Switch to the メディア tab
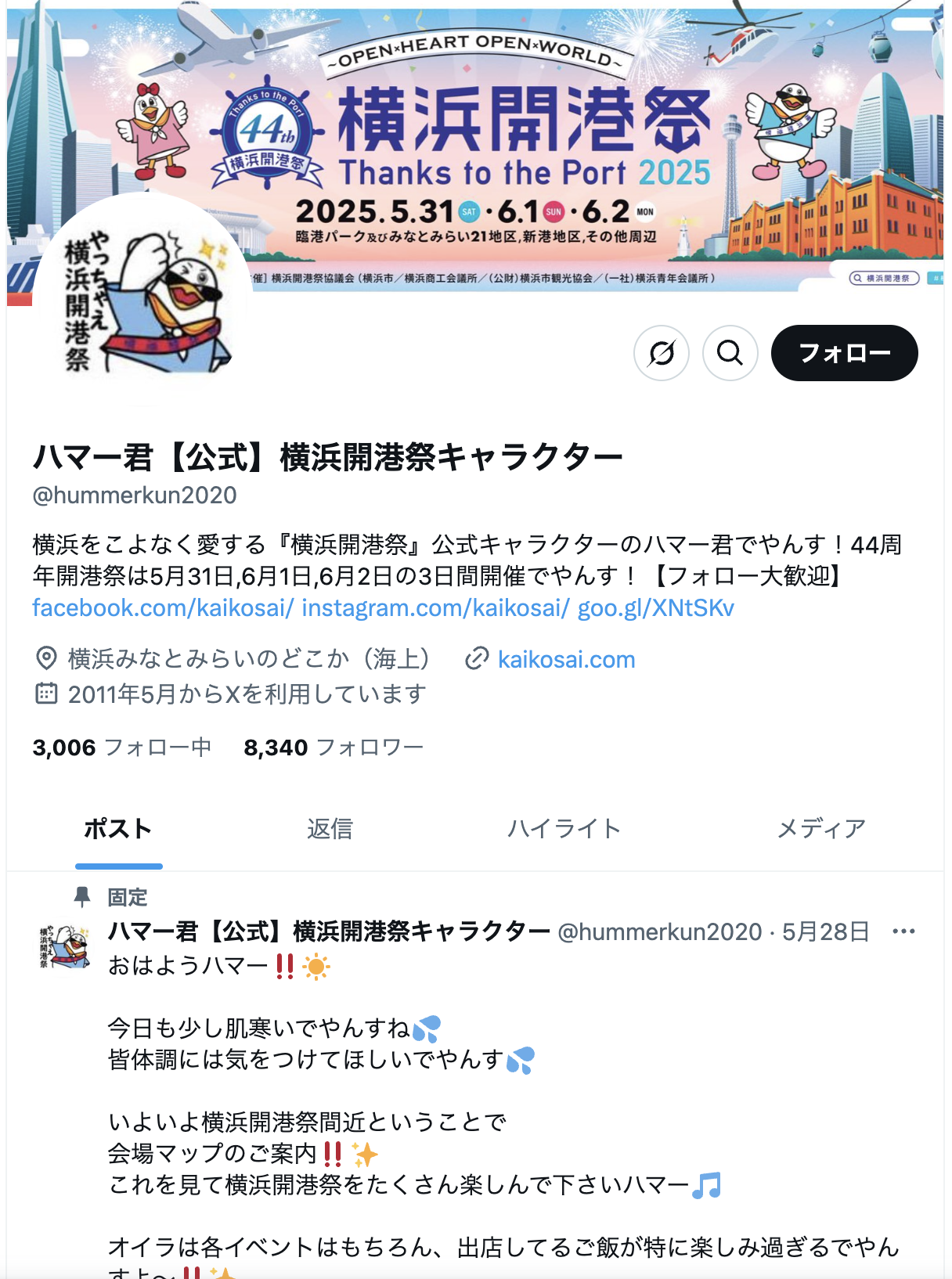The image size is (952, 1279). point(820,828)
